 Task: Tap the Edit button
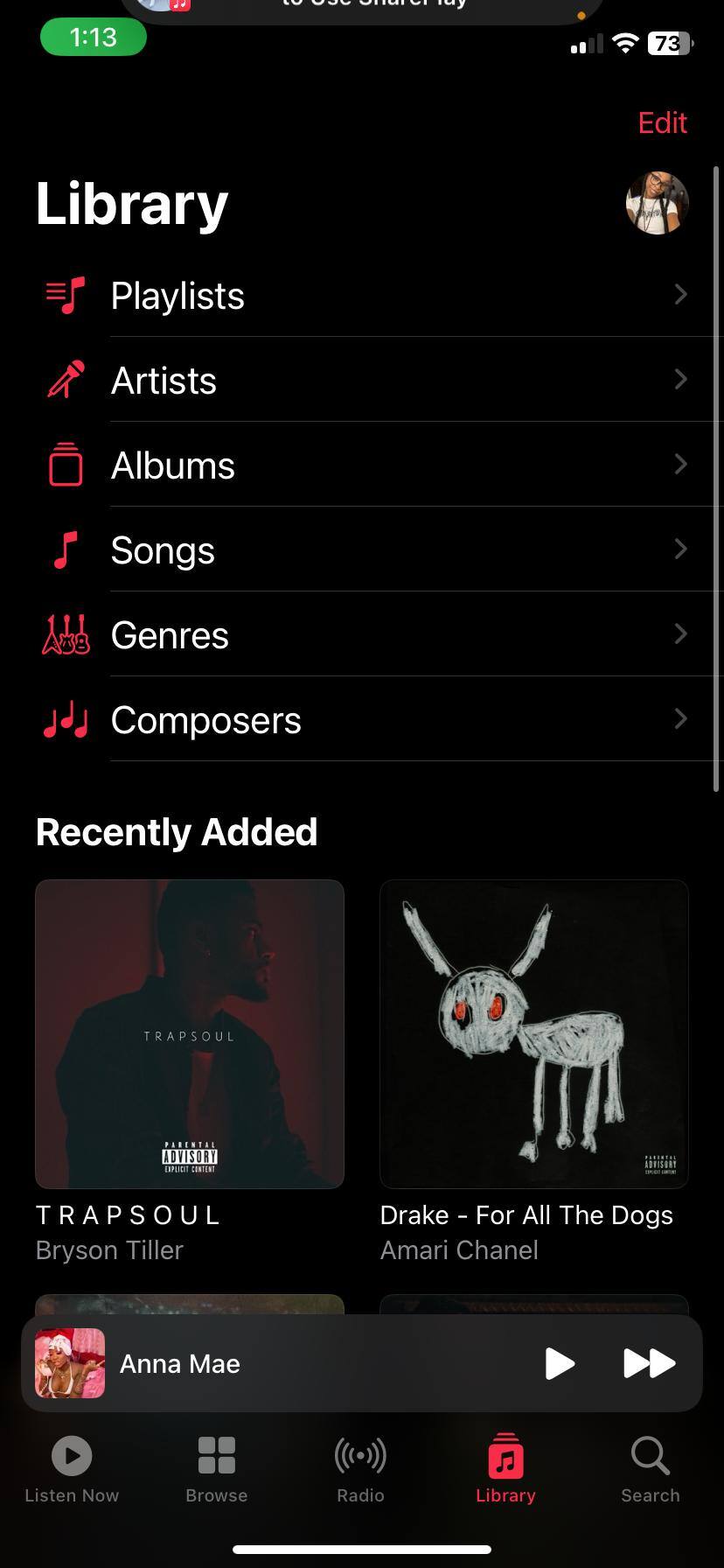(662, 123)
